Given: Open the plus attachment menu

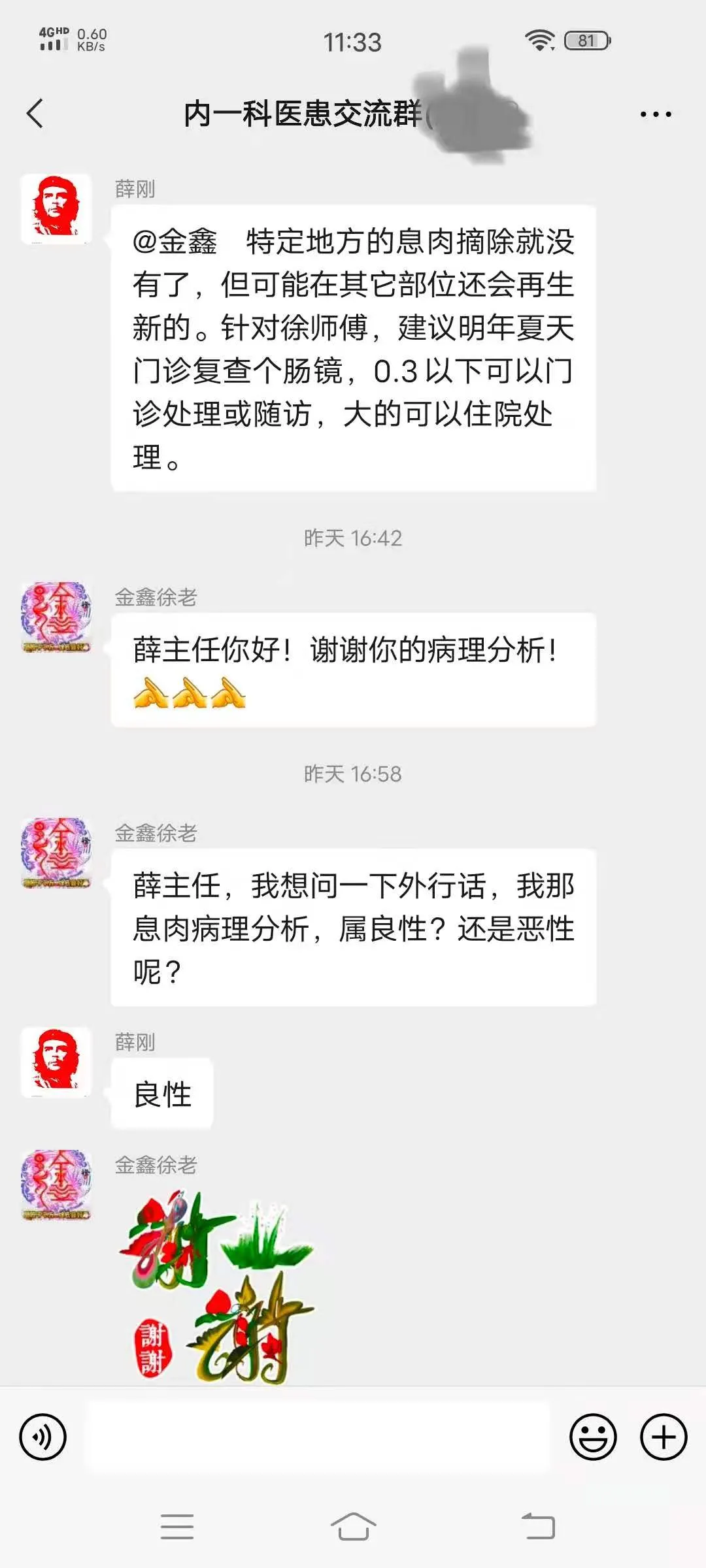Looking at the screenshot, I should pyautogui.click(x=663, y=1437).
